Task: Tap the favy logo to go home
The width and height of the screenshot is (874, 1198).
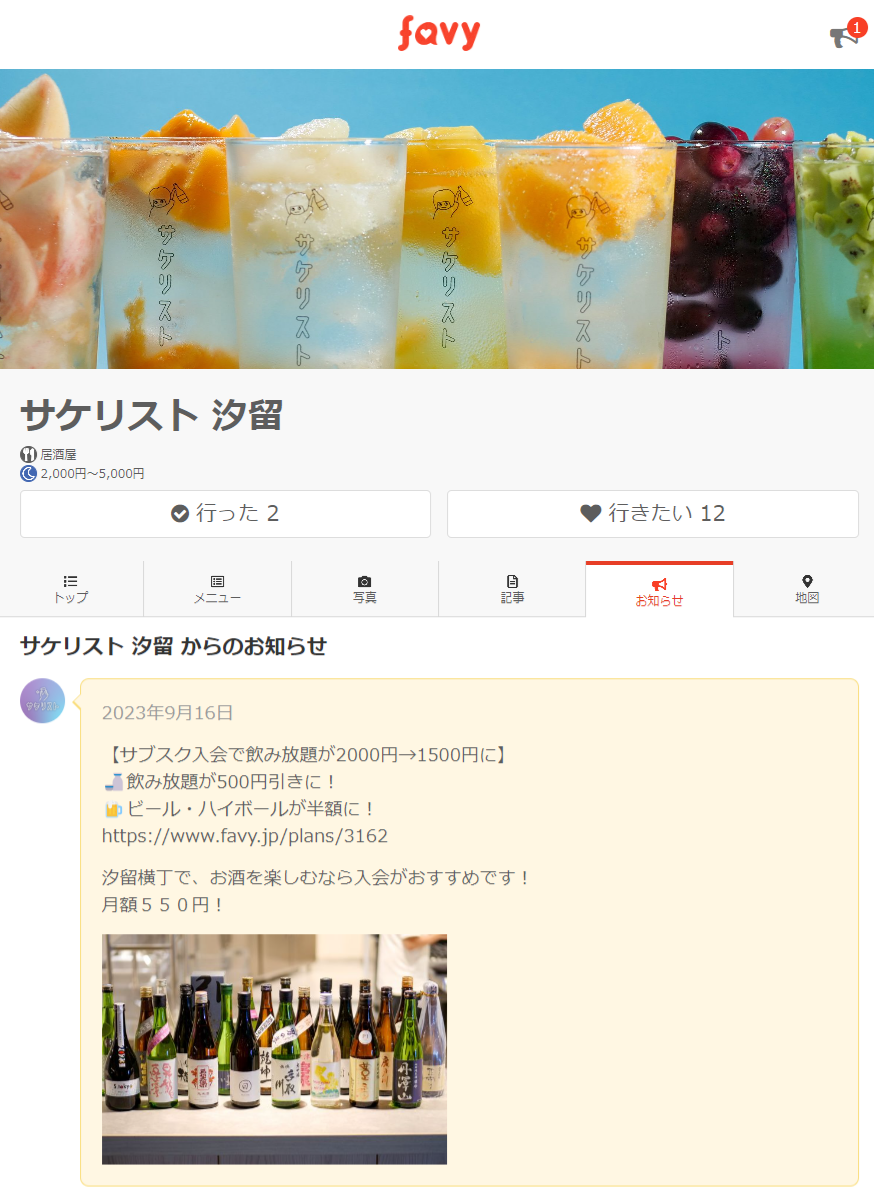Action: 438,34
